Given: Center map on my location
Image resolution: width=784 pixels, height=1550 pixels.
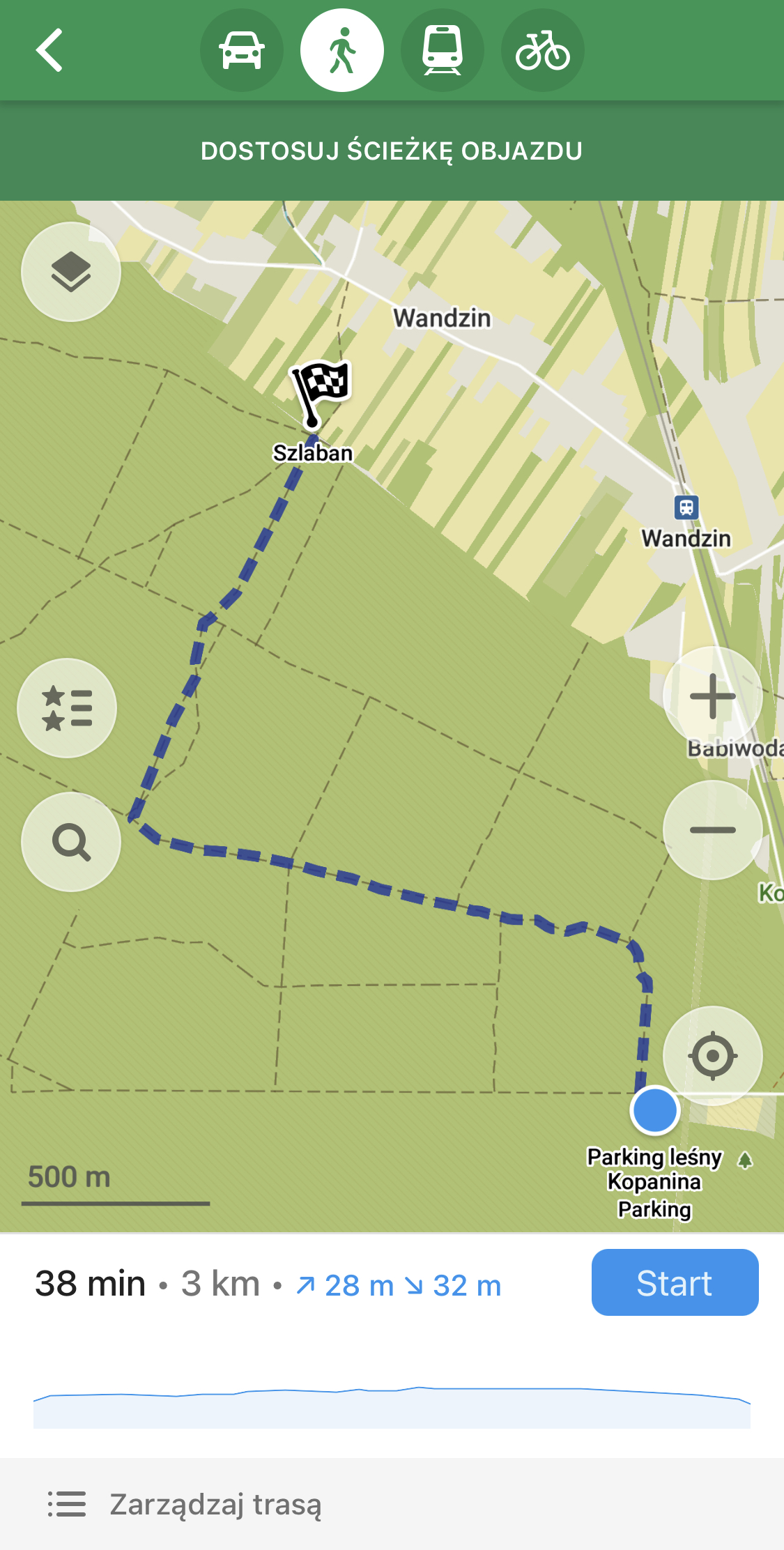Looking at the screenshot, I should (712, 1056).
